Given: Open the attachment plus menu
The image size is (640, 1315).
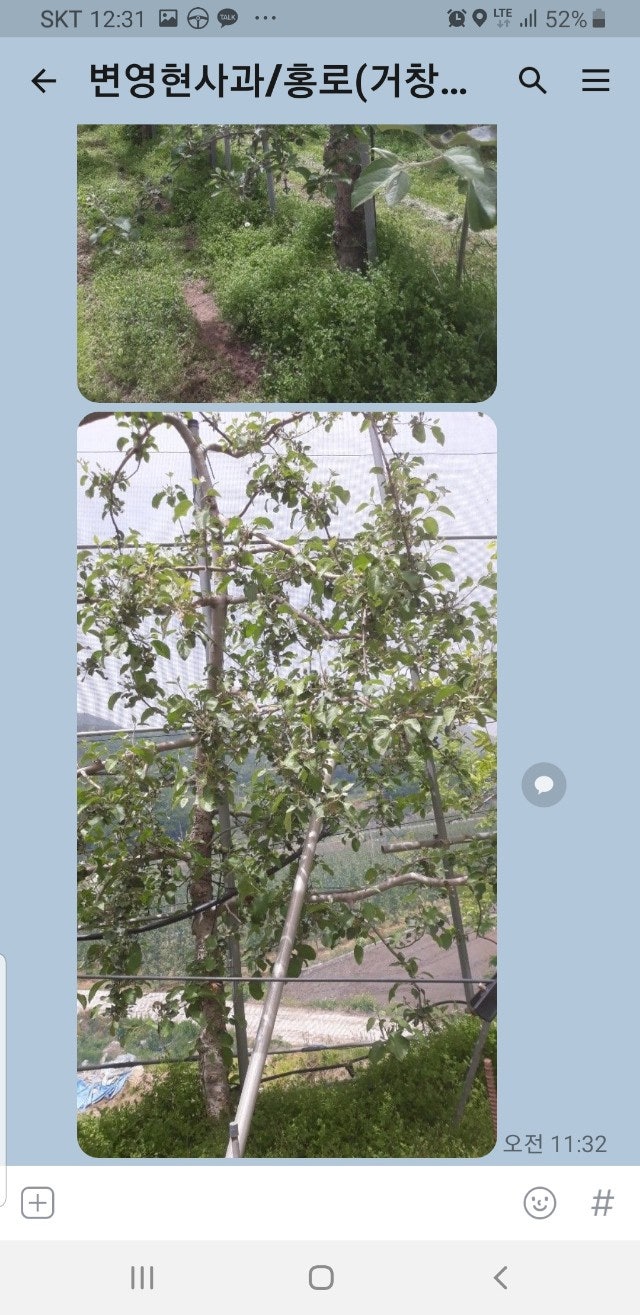Looking at the screenshot, I should tap(38, 1203).
